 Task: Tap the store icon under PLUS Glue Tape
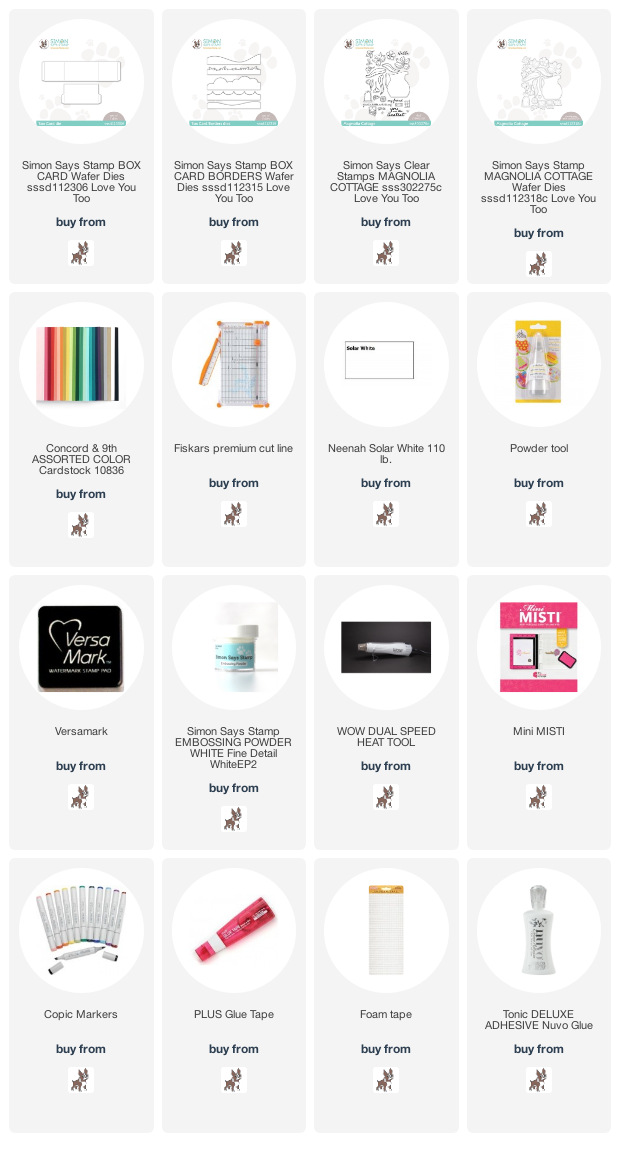click(x=234, y=1080)
